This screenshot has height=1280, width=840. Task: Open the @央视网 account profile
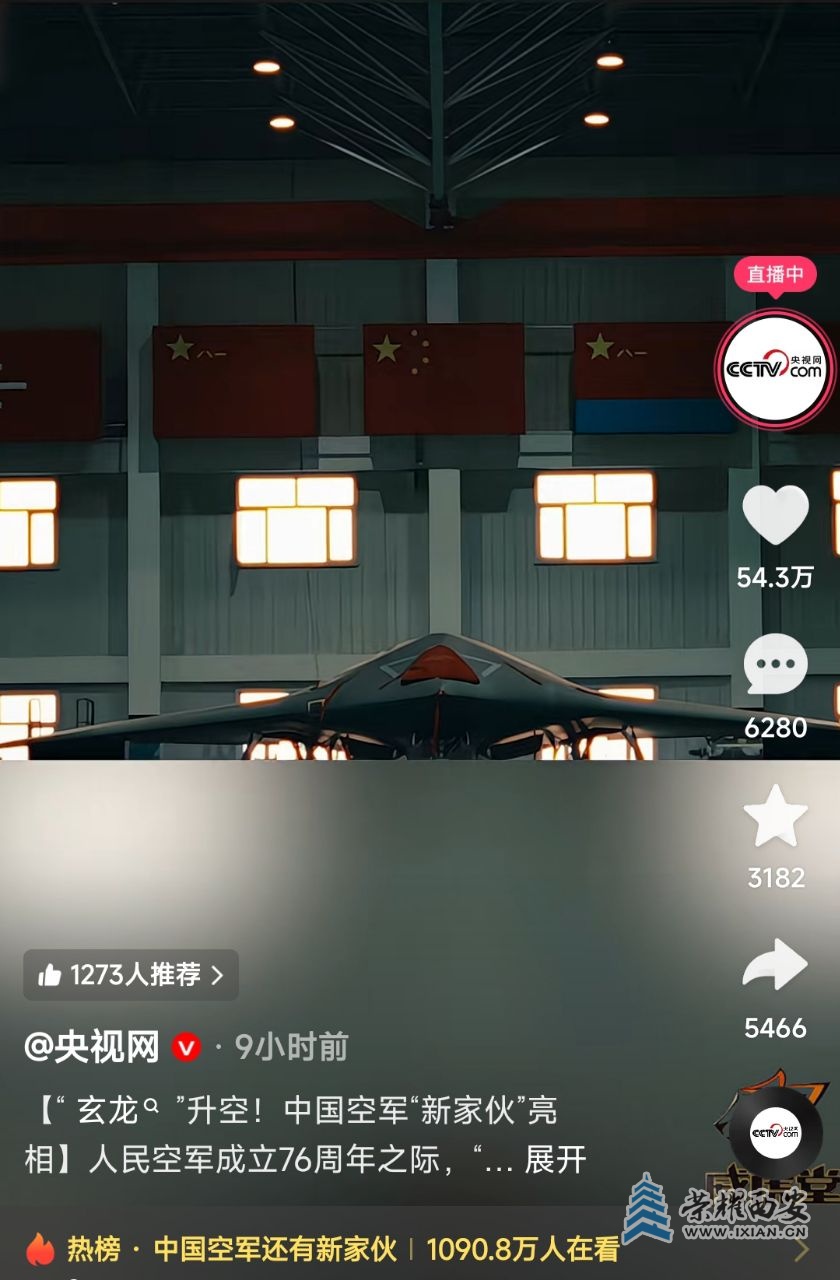pyautogui.click(x=92, y=1047)
